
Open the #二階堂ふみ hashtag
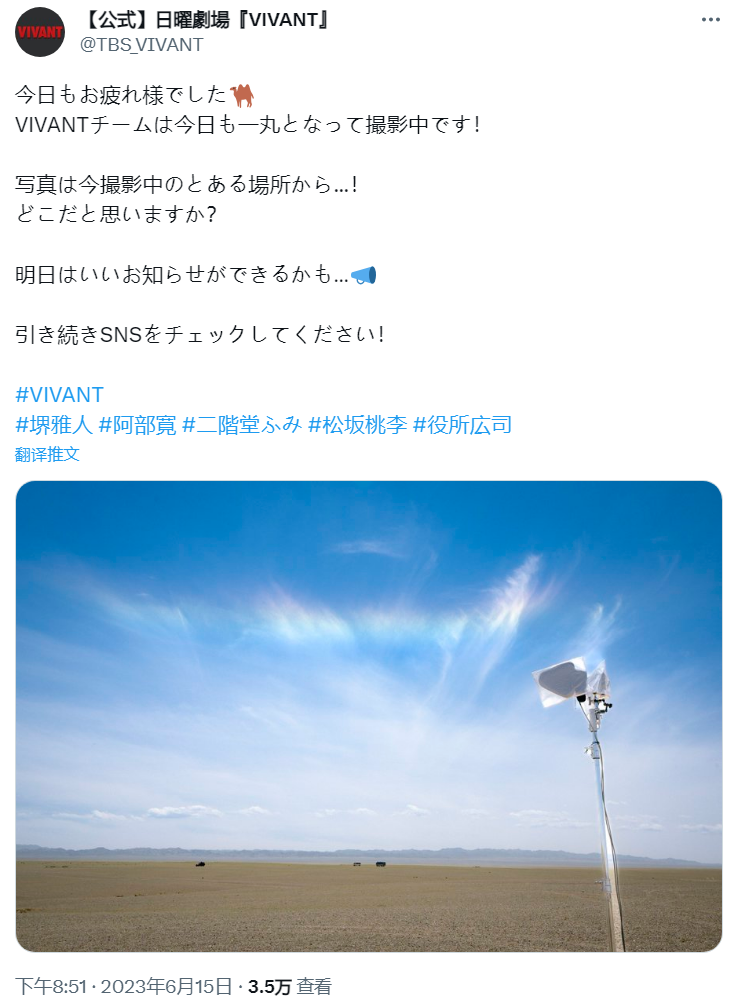pos(242,424)
